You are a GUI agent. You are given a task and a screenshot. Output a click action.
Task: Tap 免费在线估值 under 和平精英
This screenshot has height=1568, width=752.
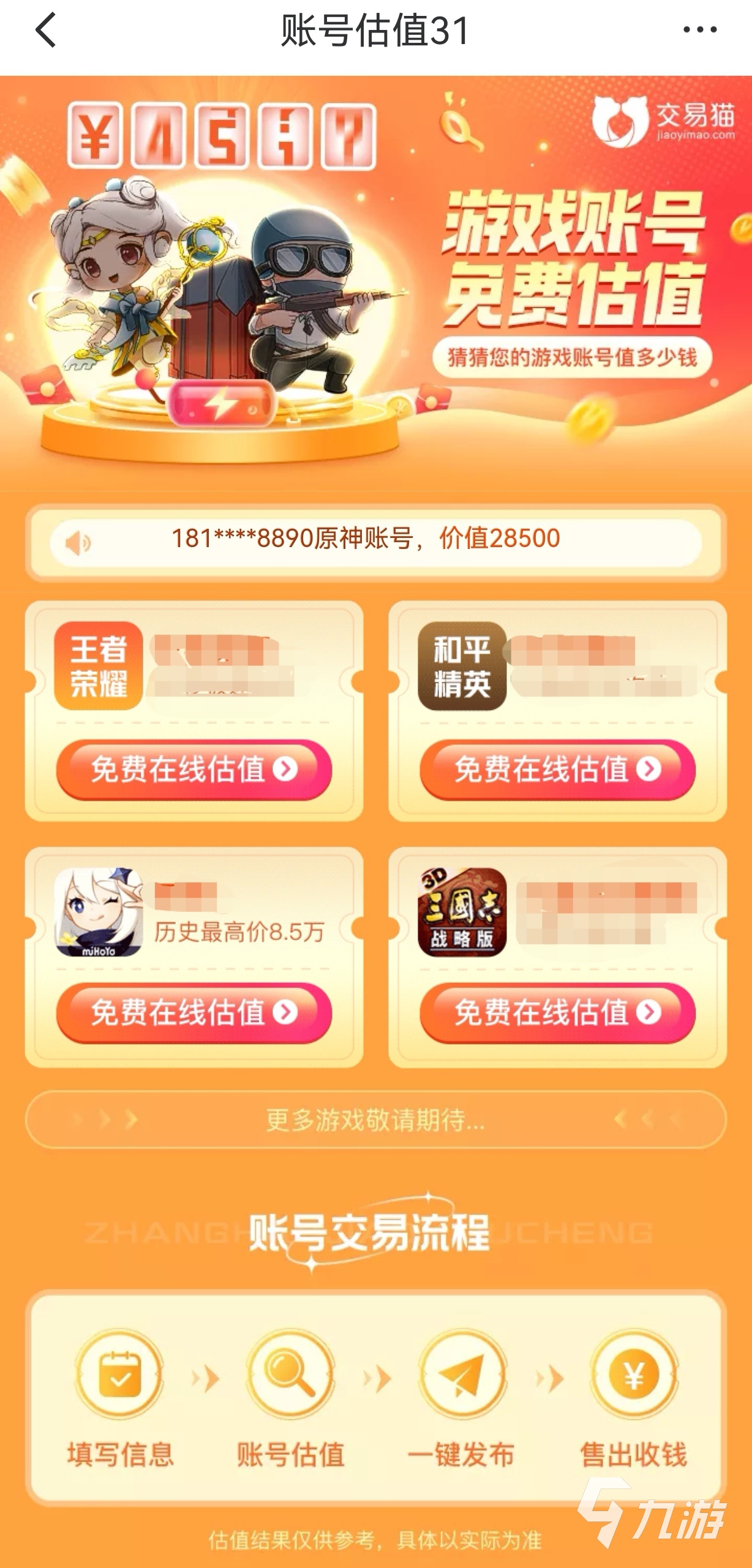point(557,769)
